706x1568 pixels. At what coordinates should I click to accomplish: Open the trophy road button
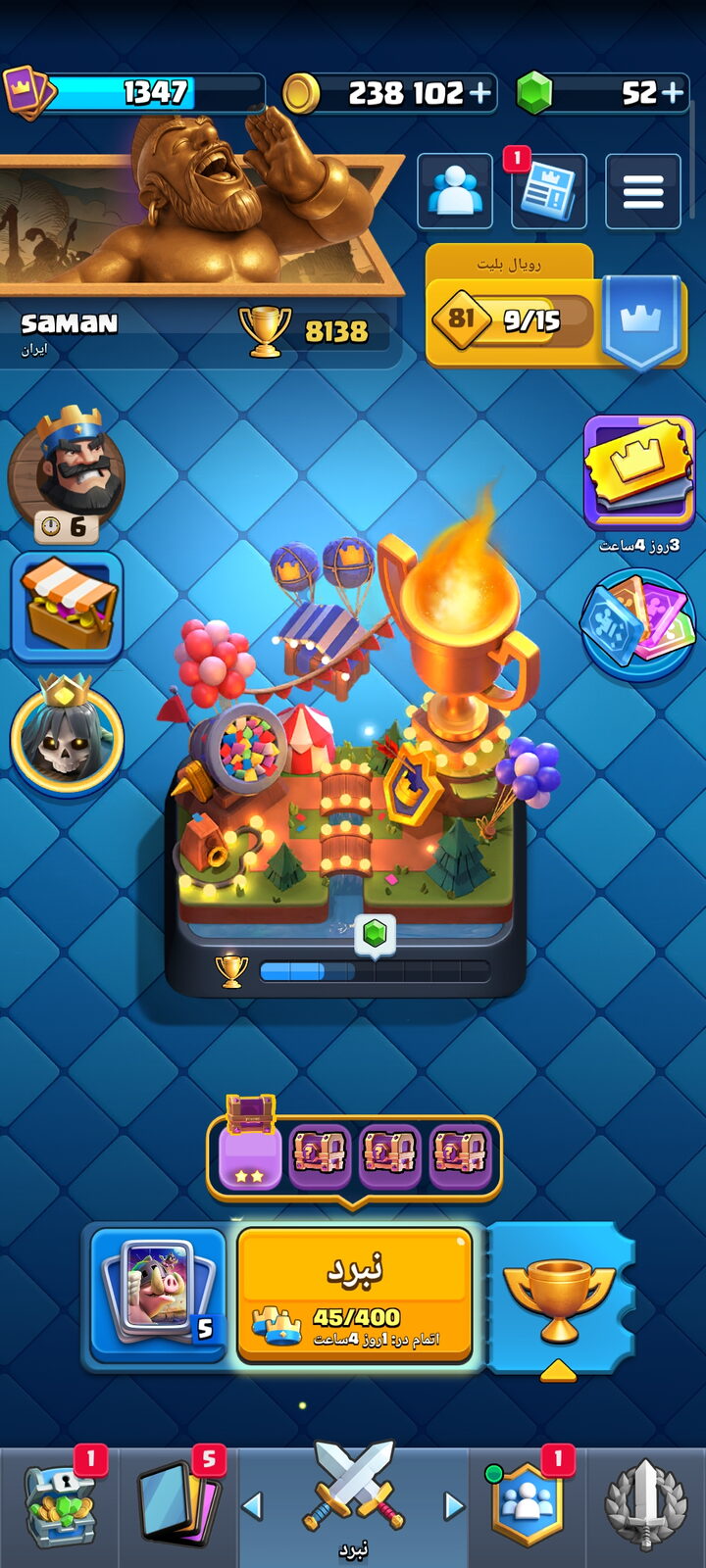[560, 1297]
